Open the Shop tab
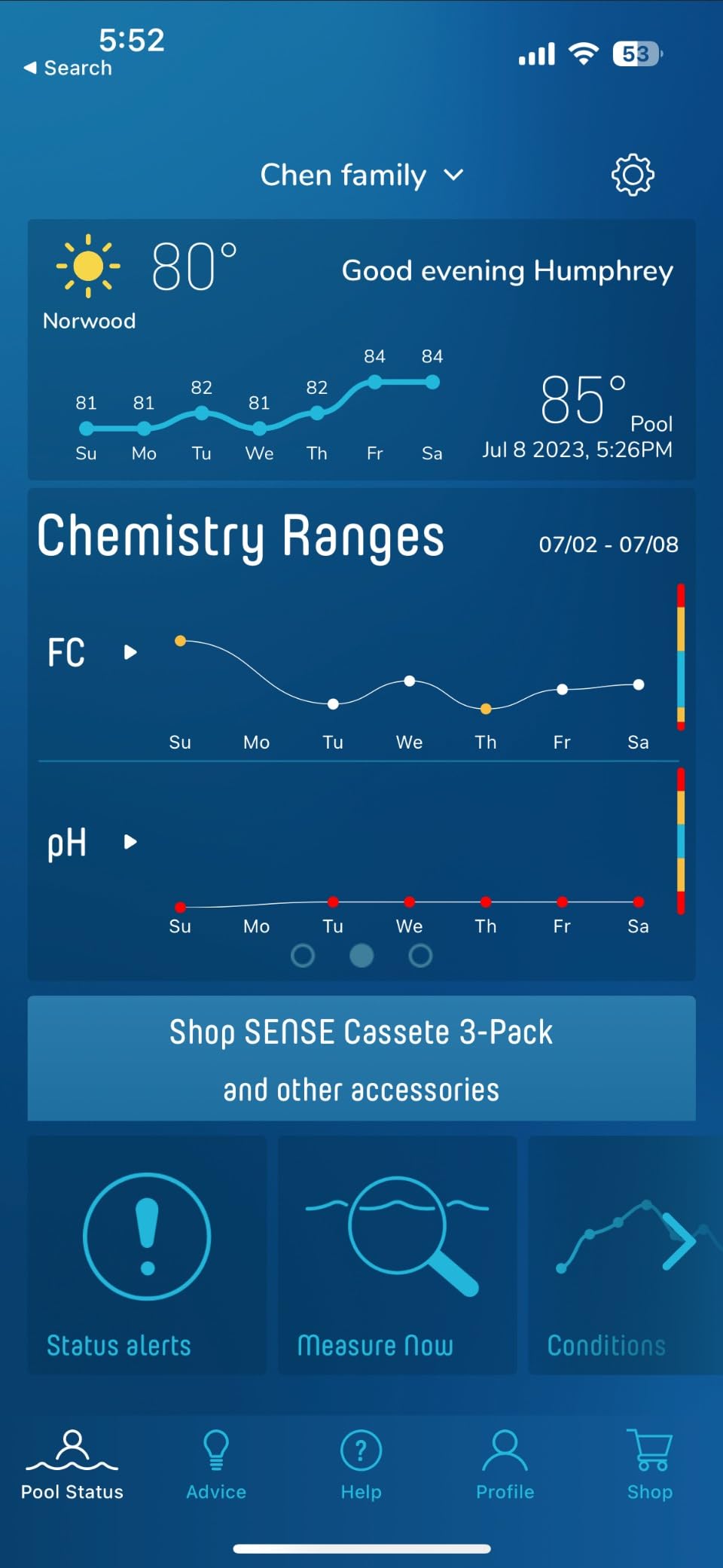723x1568 pixels. (649, 1465)
